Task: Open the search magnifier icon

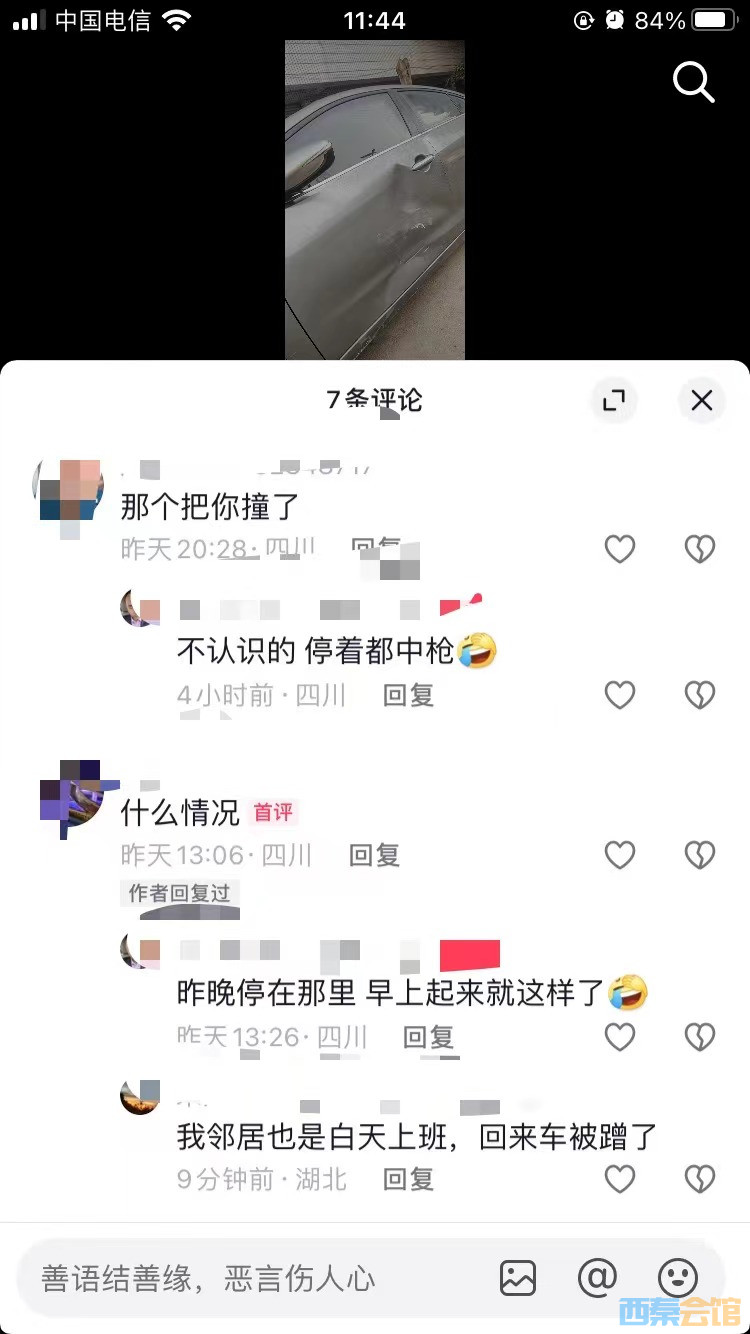Action: click(x=693, y=81)
